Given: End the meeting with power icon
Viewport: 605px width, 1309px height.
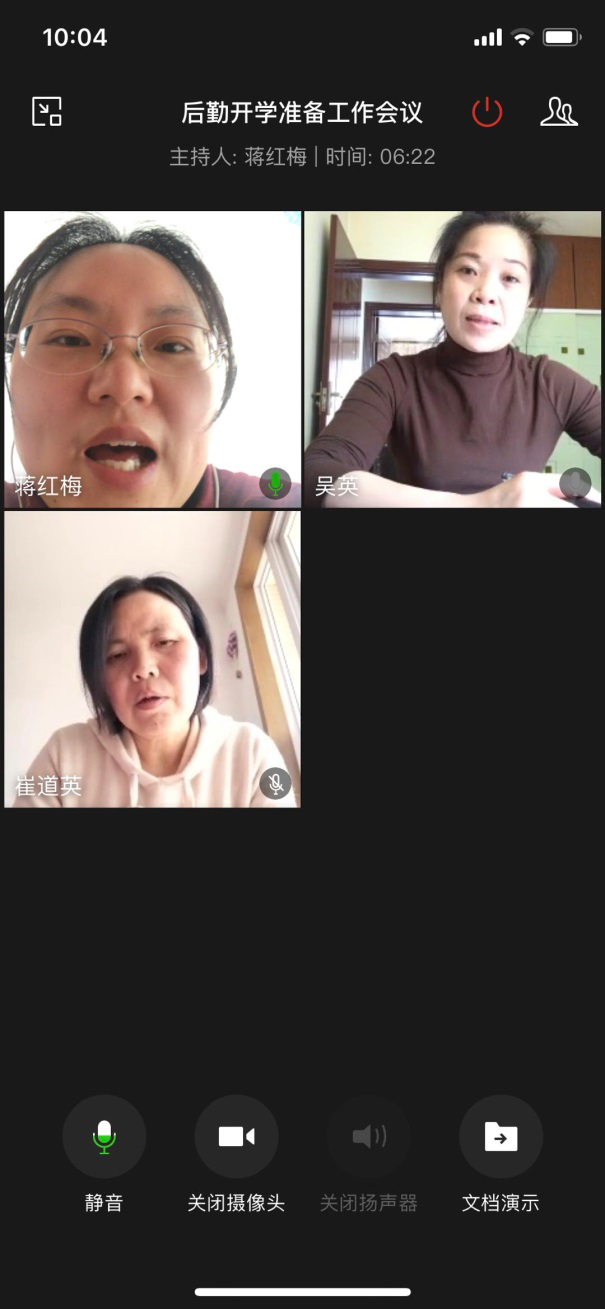Looking at the screenshot, I should coord(487,112).
